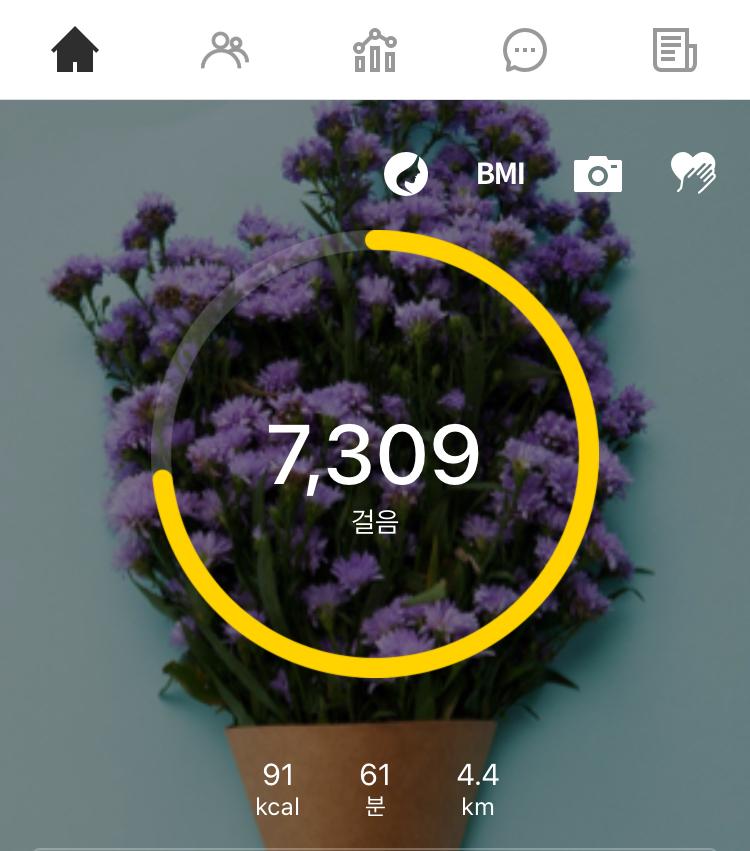
Task: Open the statistics chart tab
Action: 375,49
